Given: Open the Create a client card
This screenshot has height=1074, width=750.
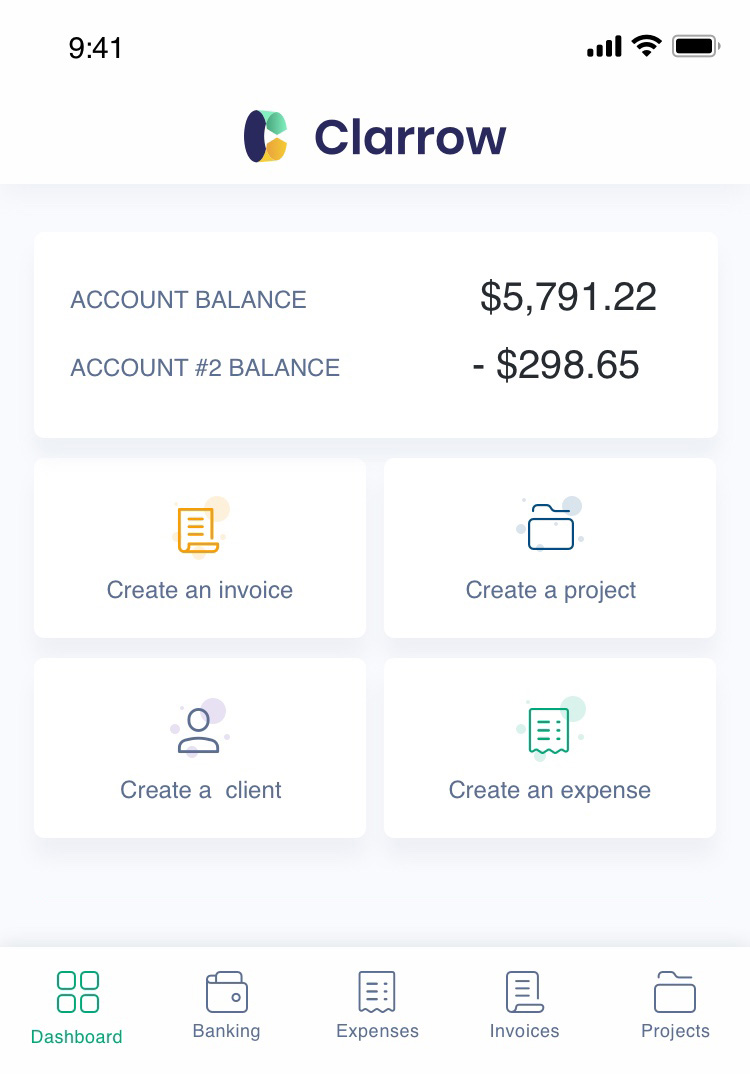Looking at the screenshot, I should [x=200, y=748].
